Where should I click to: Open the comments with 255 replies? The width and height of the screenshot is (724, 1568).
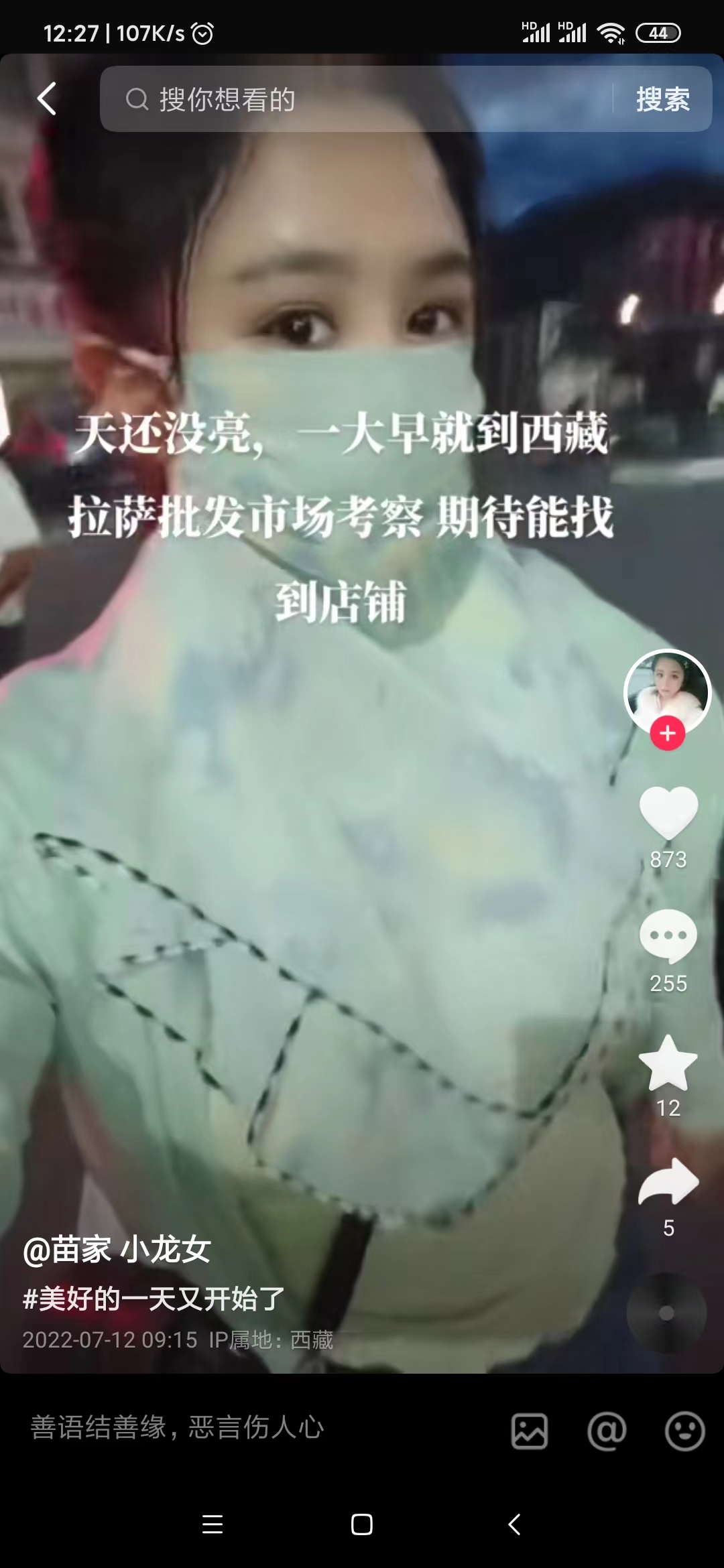(x=668, y=936)
